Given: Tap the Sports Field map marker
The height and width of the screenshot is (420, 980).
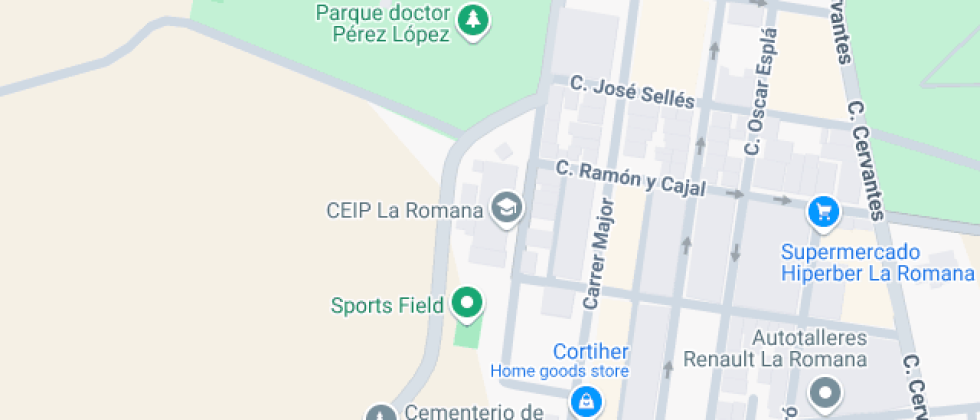Looking at the screenshot, I should coord(466,302).
